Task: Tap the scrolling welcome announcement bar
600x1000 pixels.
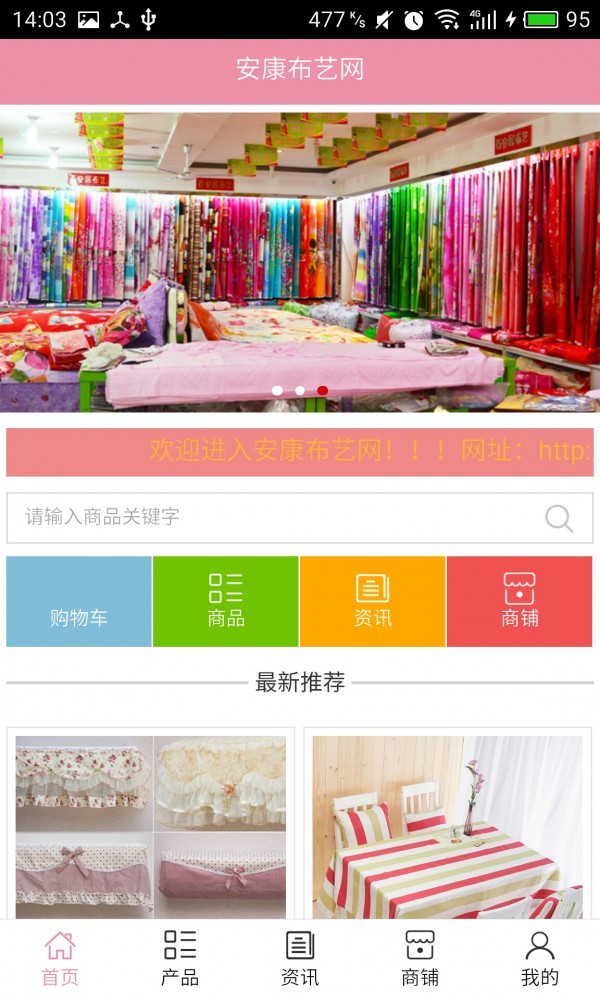Action: [300, 452]
